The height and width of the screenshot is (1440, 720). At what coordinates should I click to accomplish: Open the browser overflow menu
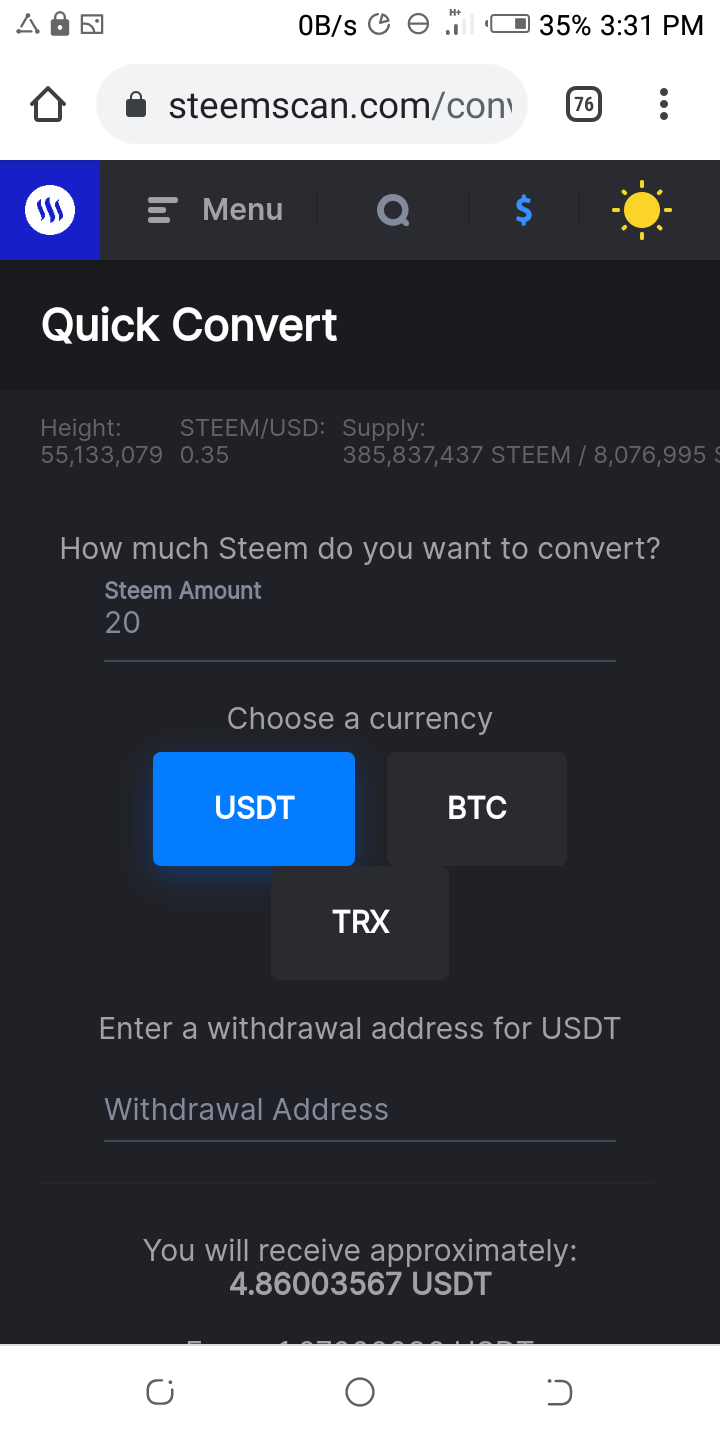click(663, 105)
